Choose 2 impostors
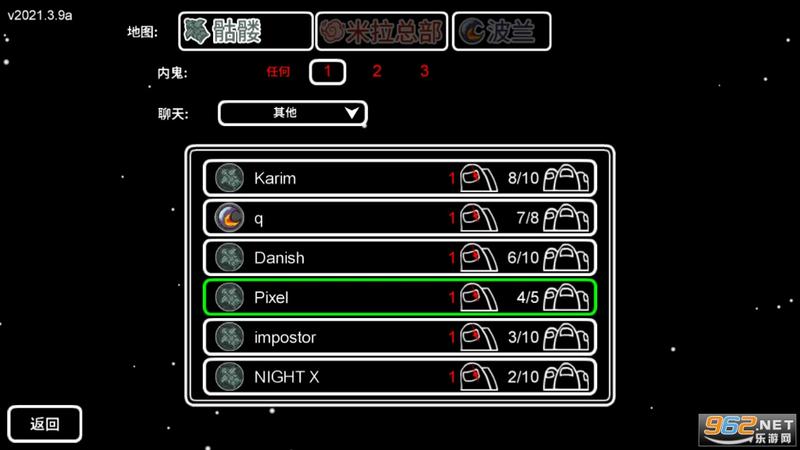The image size is (800, 450). coord(377,72)
